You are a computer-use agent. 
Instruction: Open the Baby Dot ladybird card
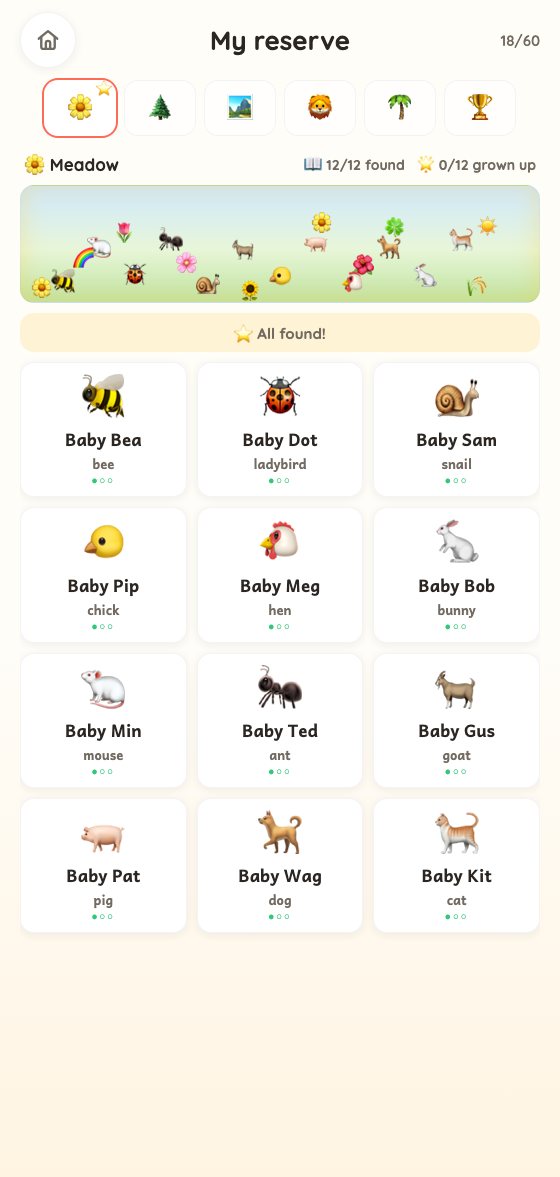[280, 429]
